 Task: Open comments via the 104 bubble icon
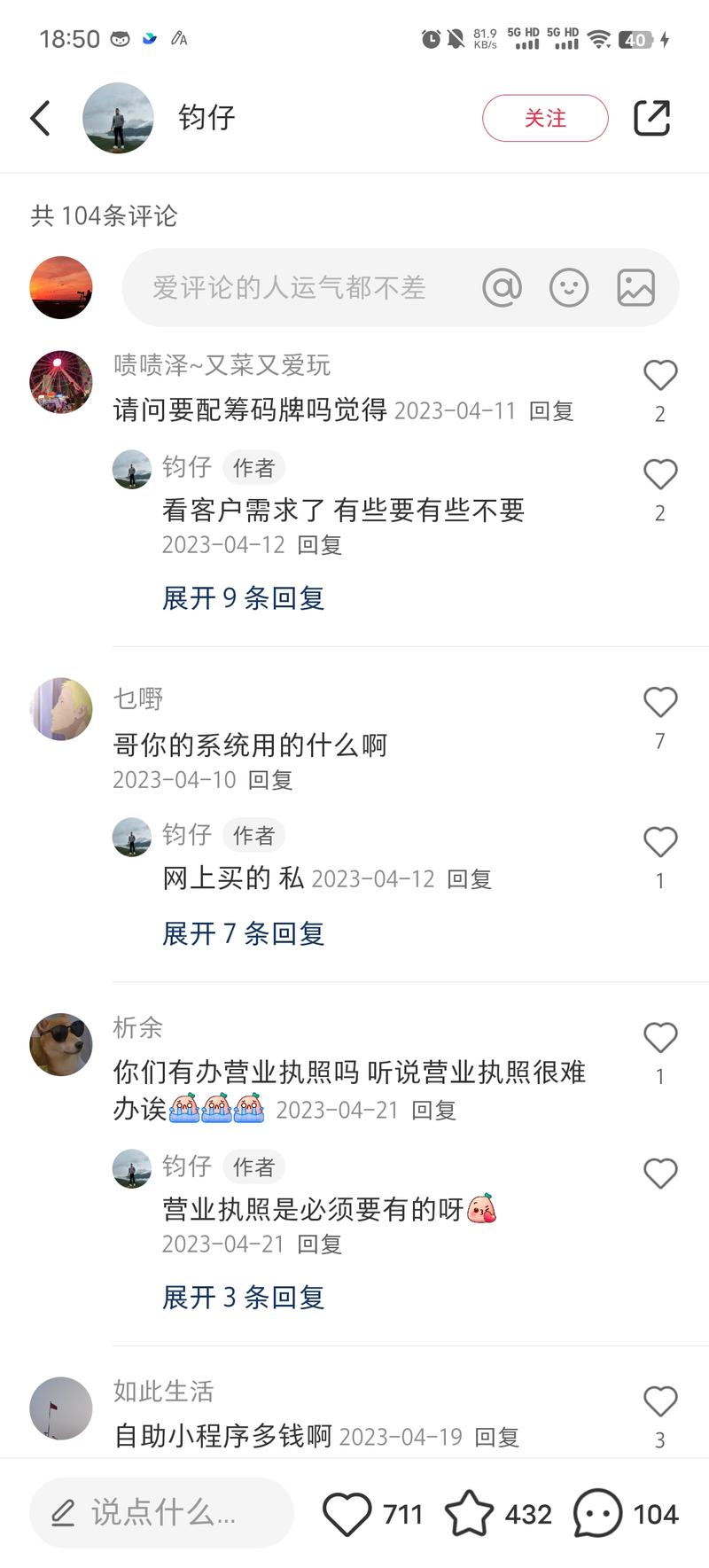click(597, 1514)
